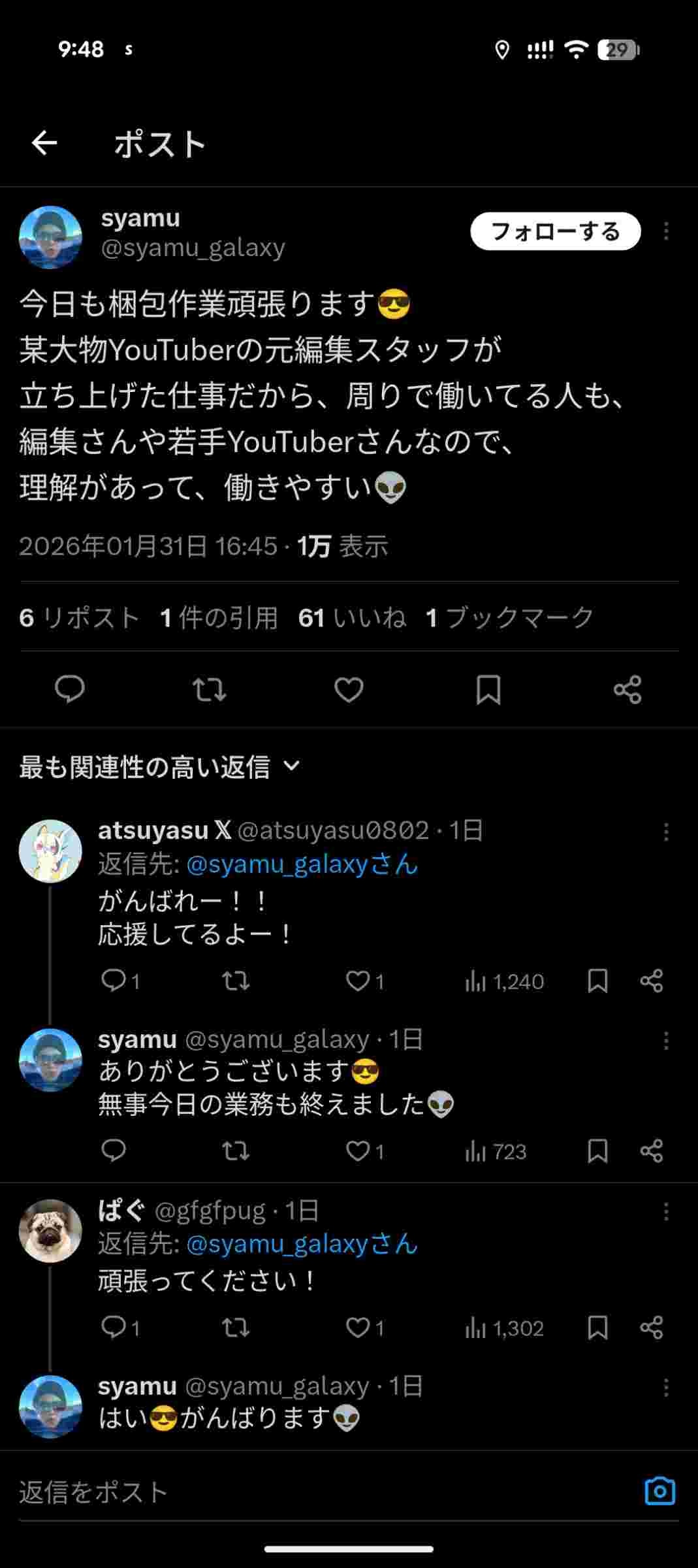The height and width of the screenshot is (1568, 698).
Task: Toggle repost on ぱぐ's reply
Action: click(x=236, y=1328)
